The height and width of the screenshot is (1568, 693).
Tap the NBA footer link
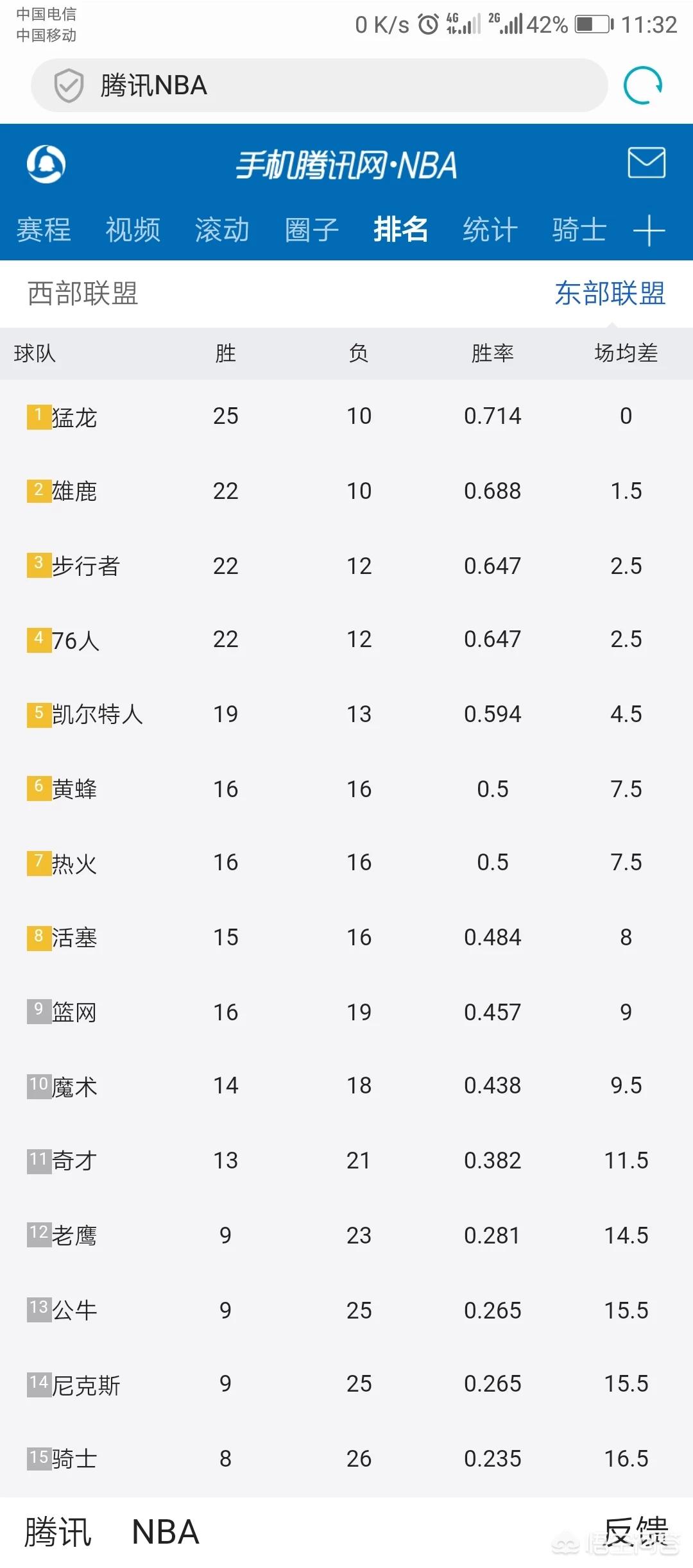[166, 1532]
